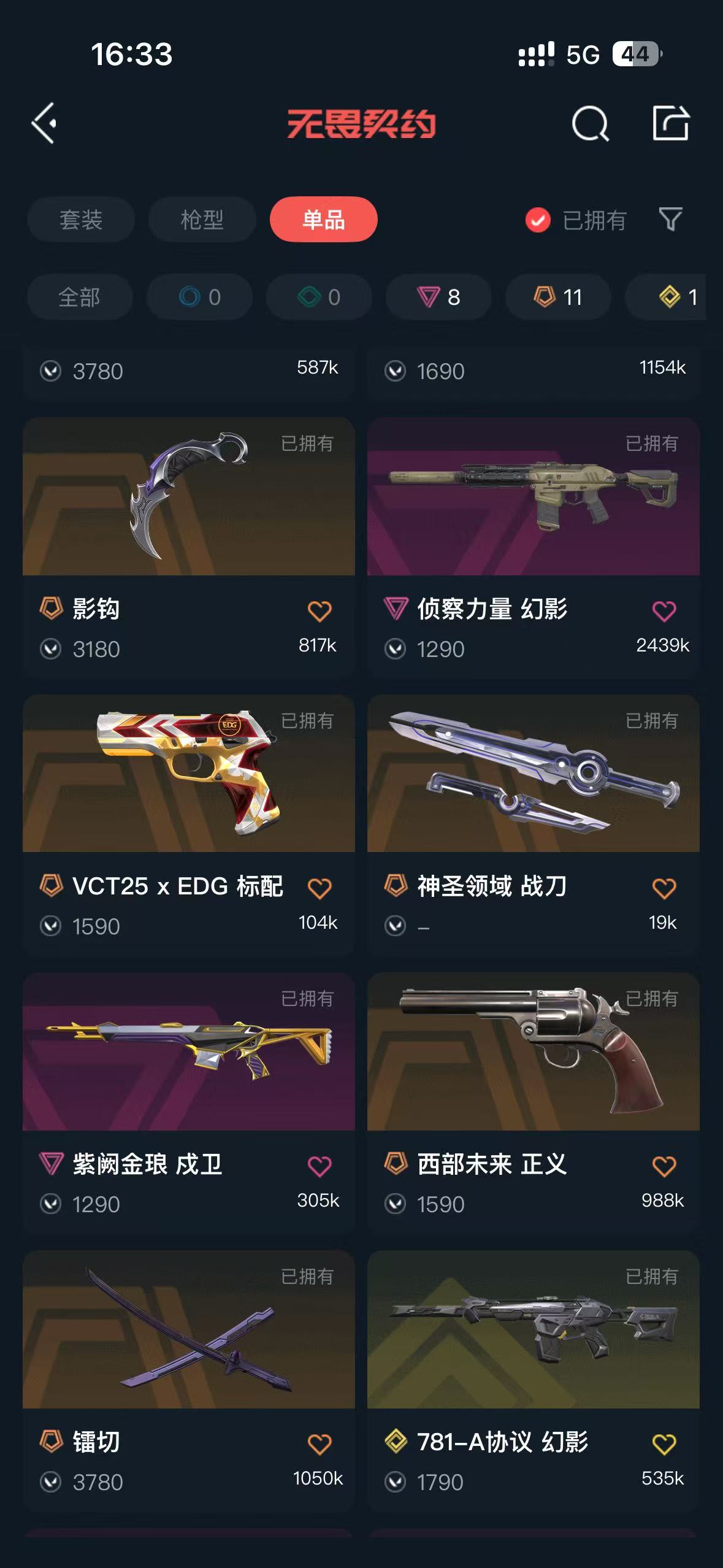Open the filter funnel icon

pos(670,219)
